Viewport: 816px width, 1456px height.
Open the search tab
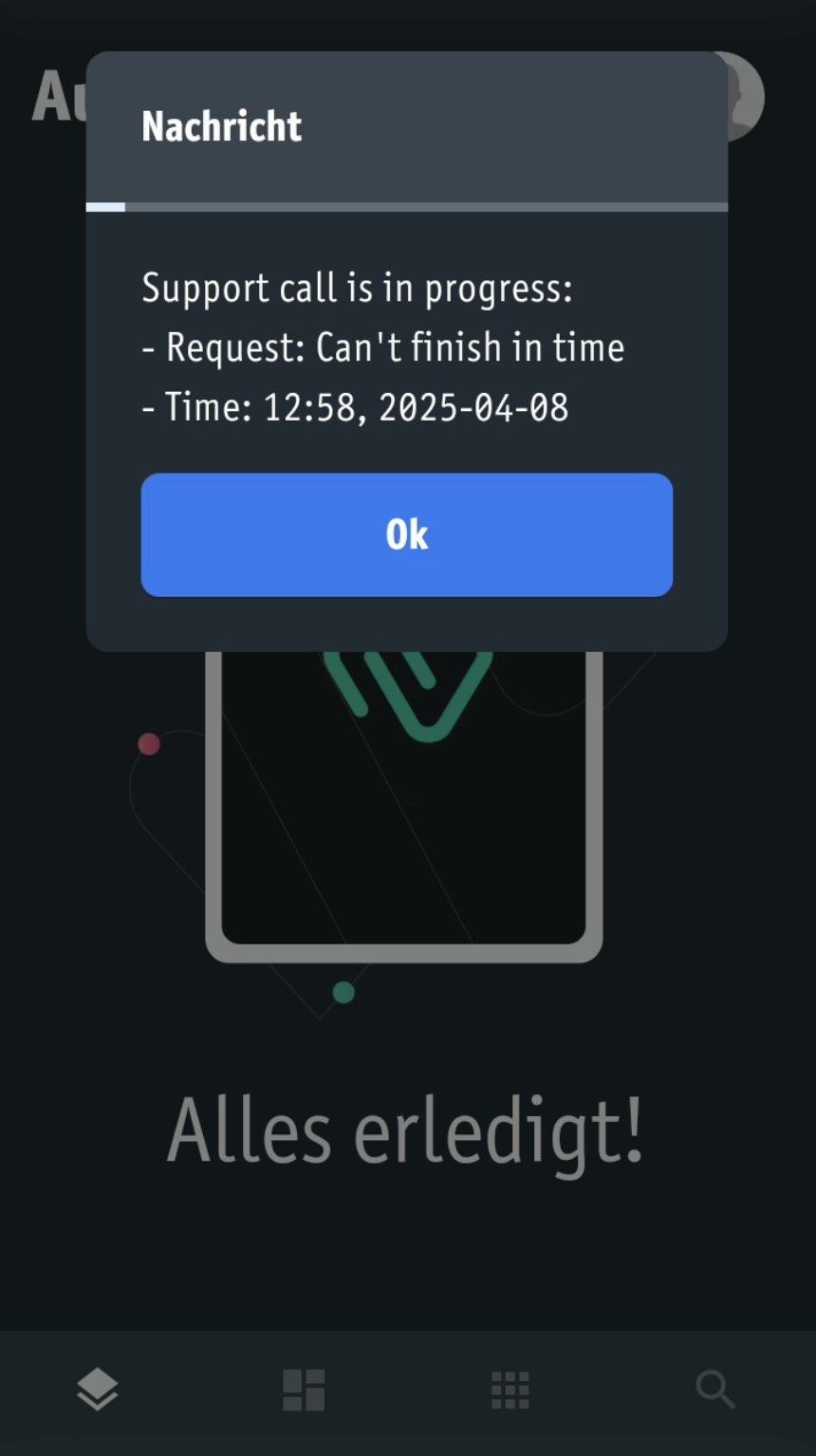click(x=715, y=1391)
